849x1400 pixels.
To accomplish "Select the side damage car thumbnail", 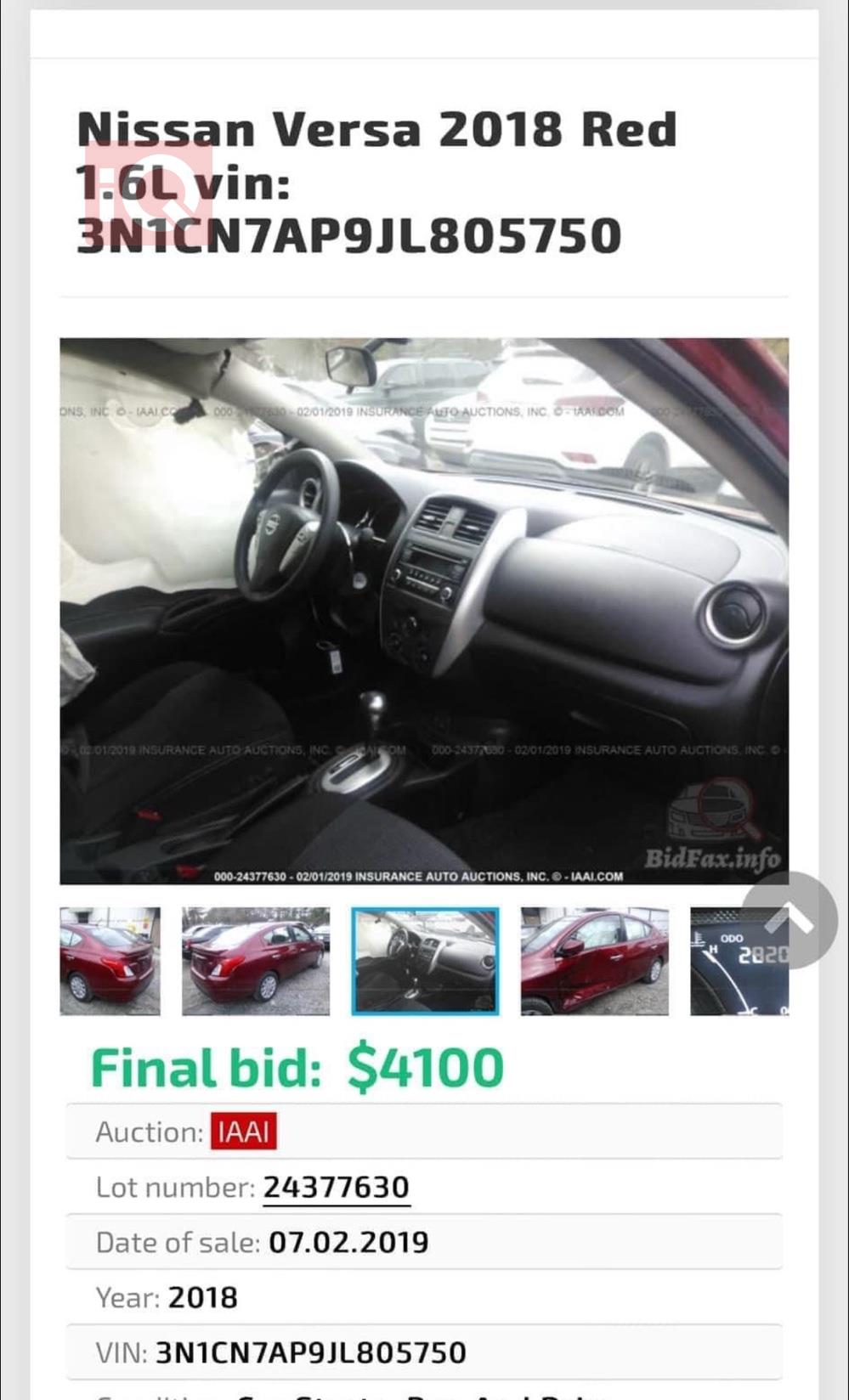I will [594, 961].
